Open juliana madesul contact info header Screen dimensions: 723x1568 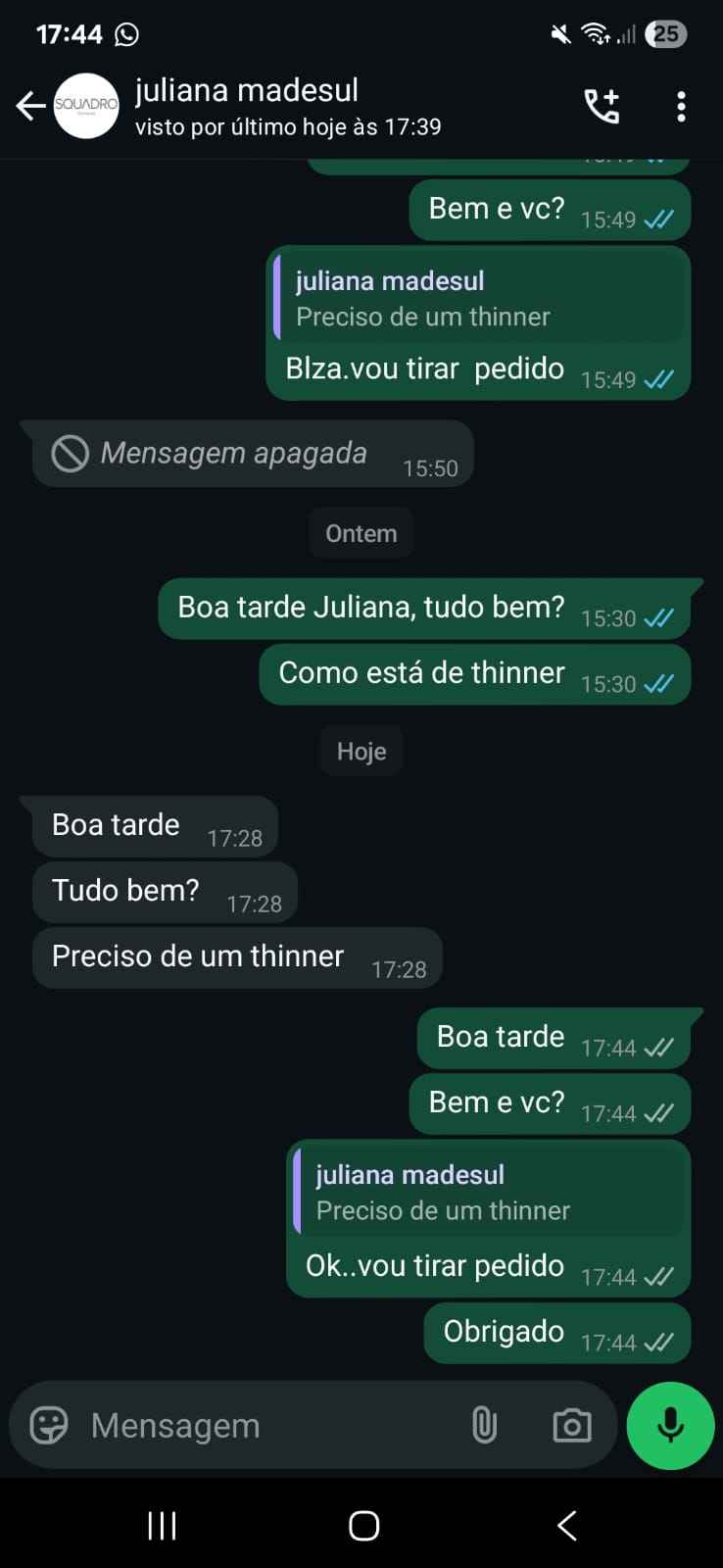click(x=287, y=106)
